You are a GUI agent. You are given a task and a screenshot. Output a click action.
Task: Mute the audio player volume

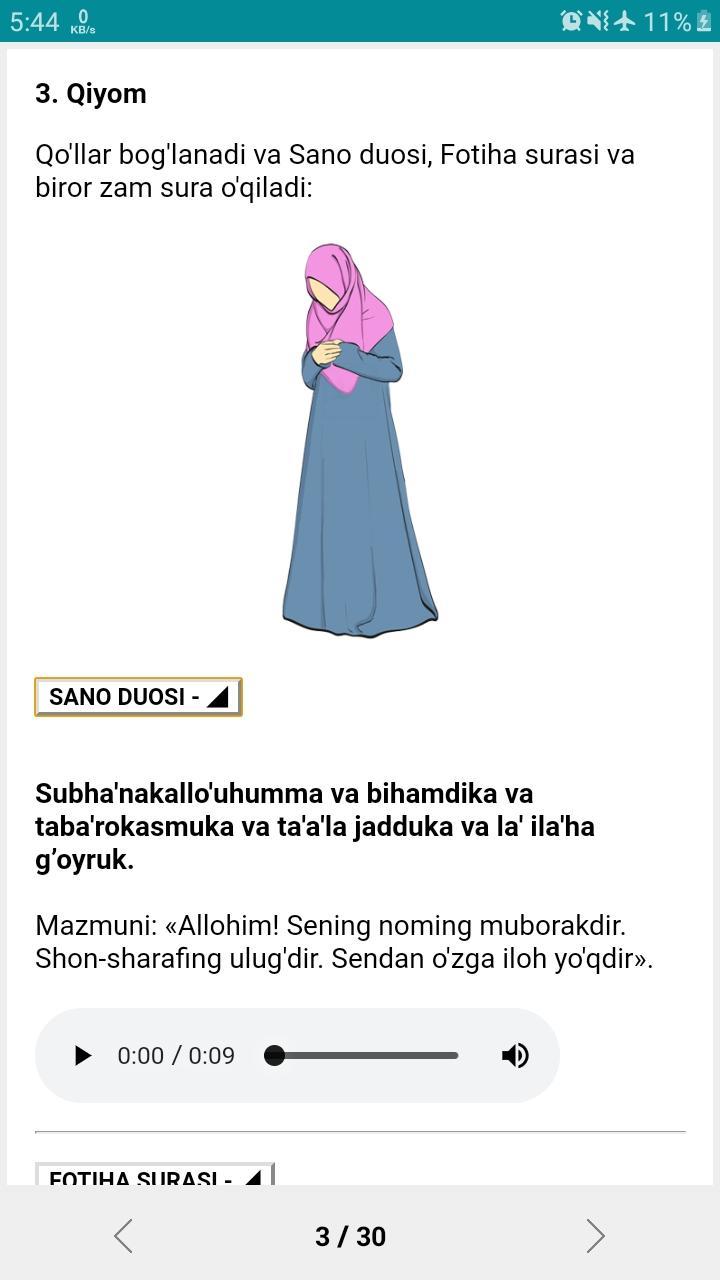515,1055
